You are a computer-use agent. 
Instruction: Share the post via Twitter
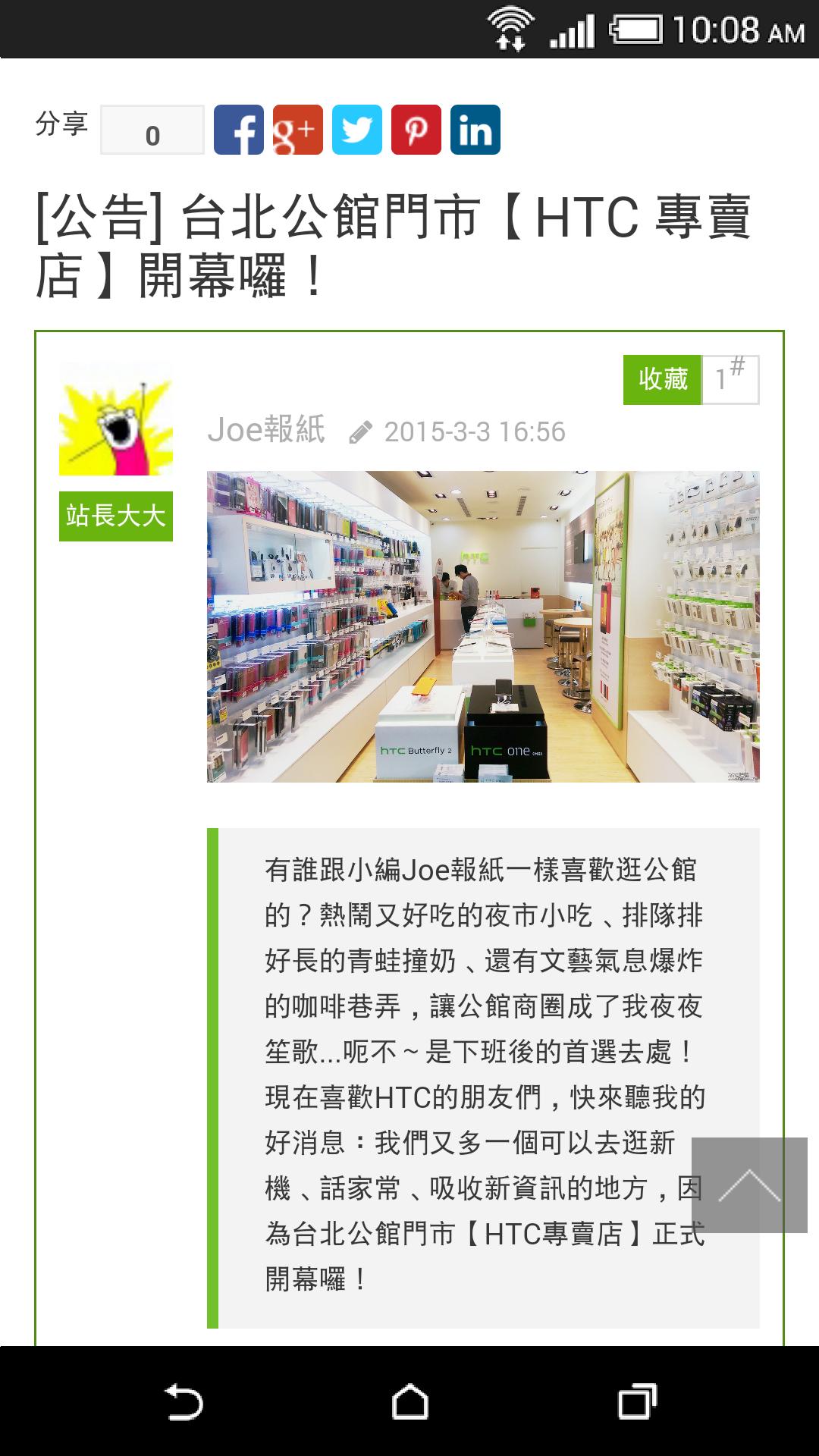[x=358, y=129]
